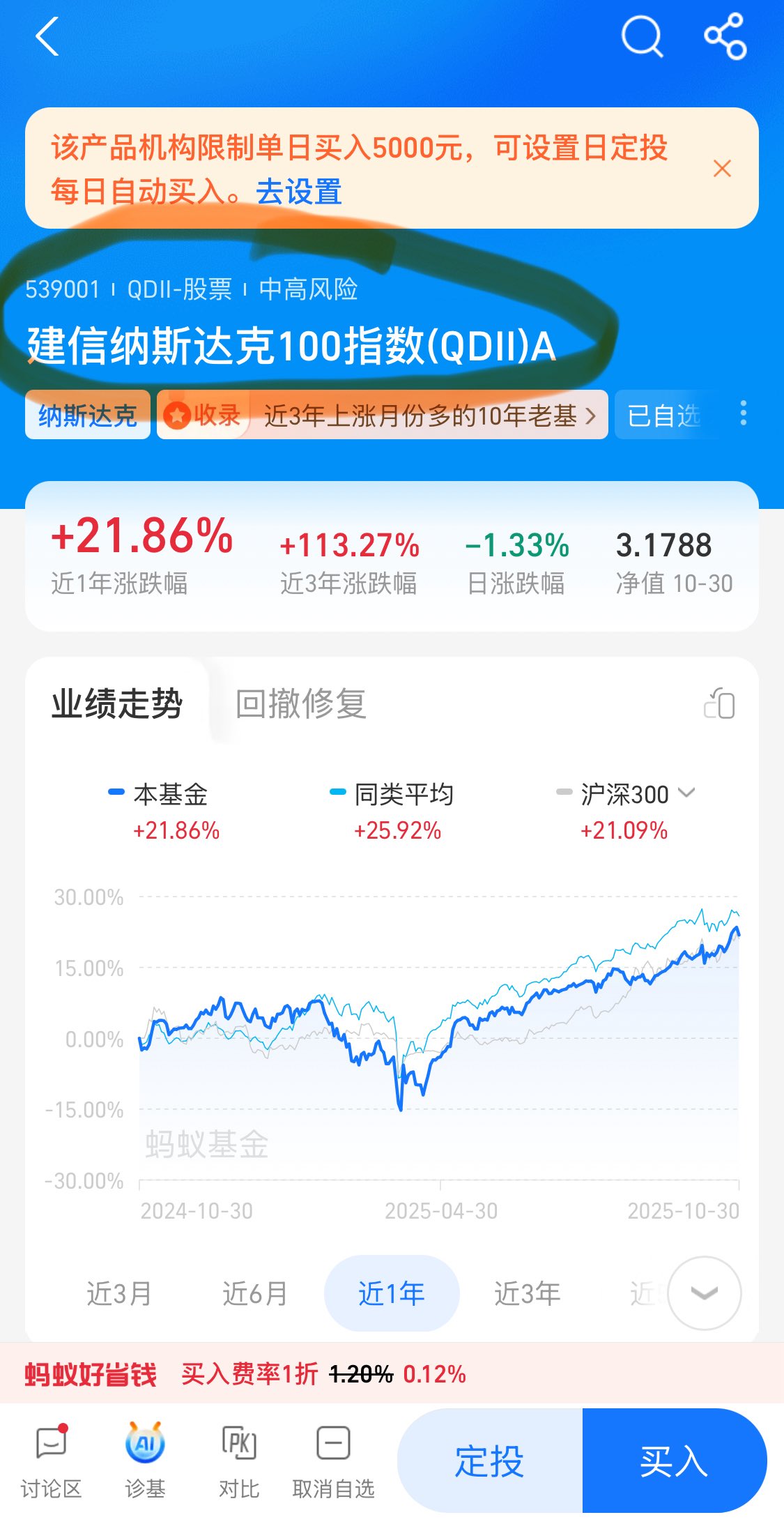The image size is (784, 1531).
Task: Select the 近3月 time range
Action: click(x=119, y=1294)
